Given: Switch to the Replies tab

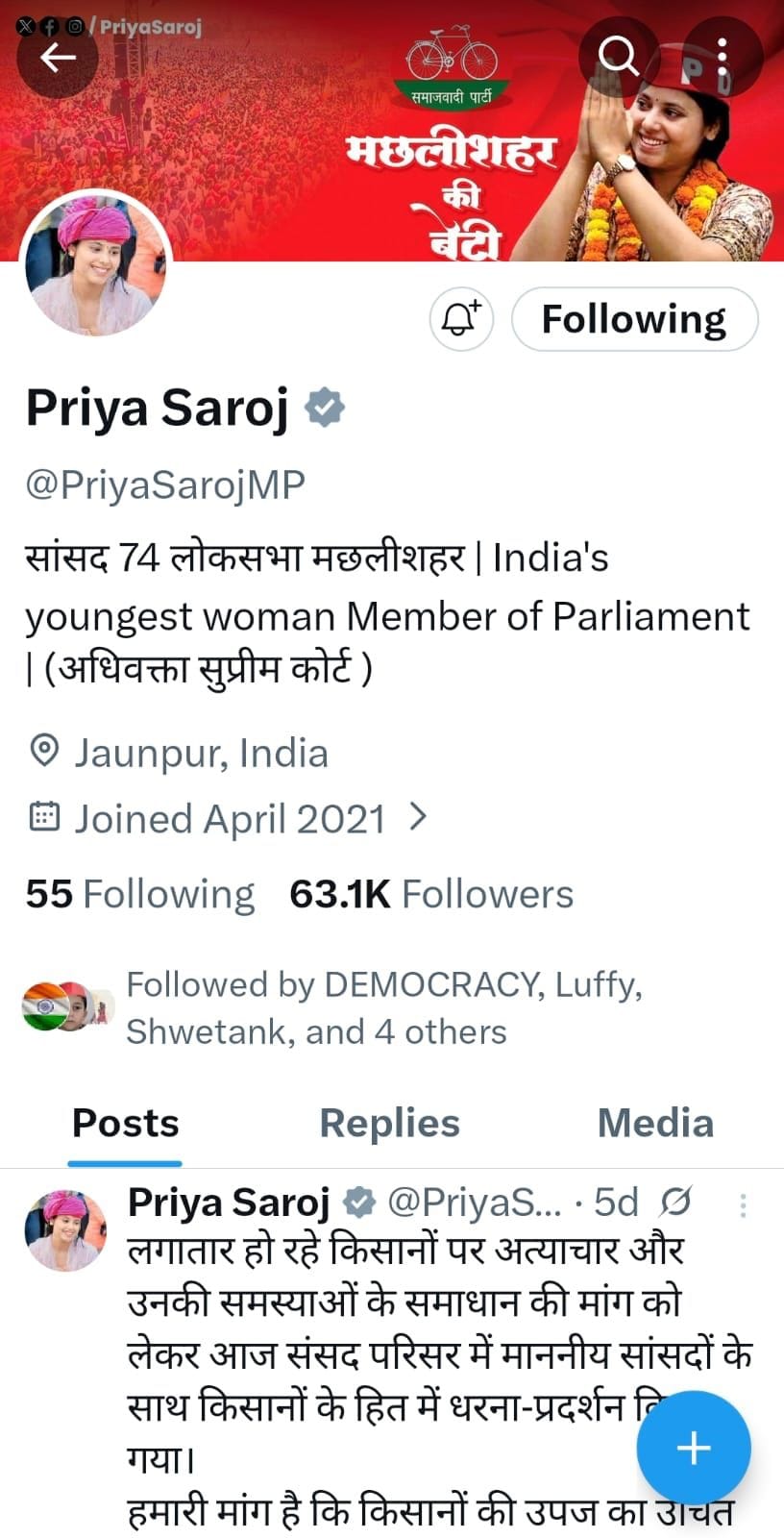Looking at the screenshot, I should pos(389,1123).
